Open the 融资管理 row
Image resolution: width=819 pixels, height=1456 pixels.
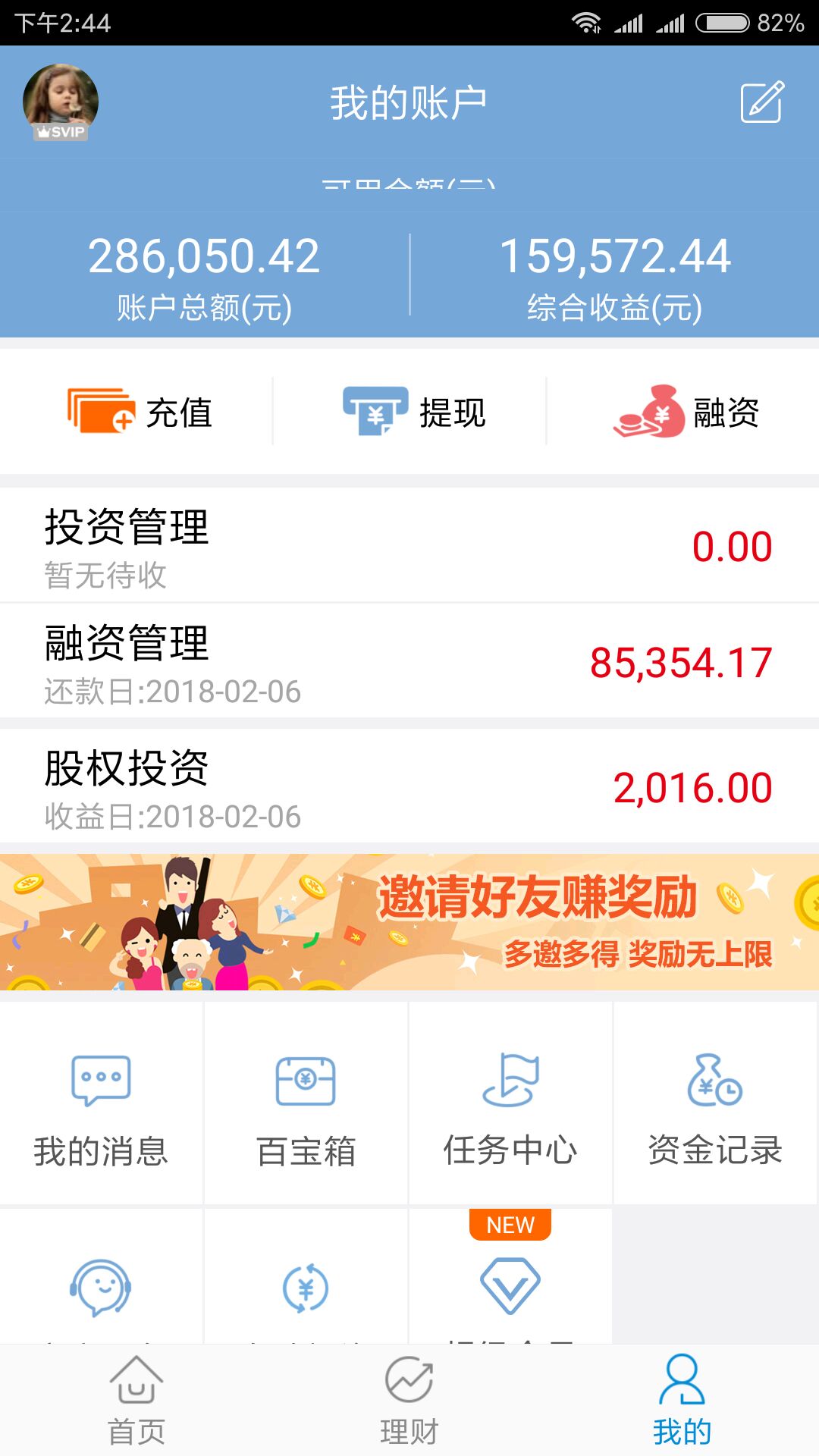pos(409,662)
